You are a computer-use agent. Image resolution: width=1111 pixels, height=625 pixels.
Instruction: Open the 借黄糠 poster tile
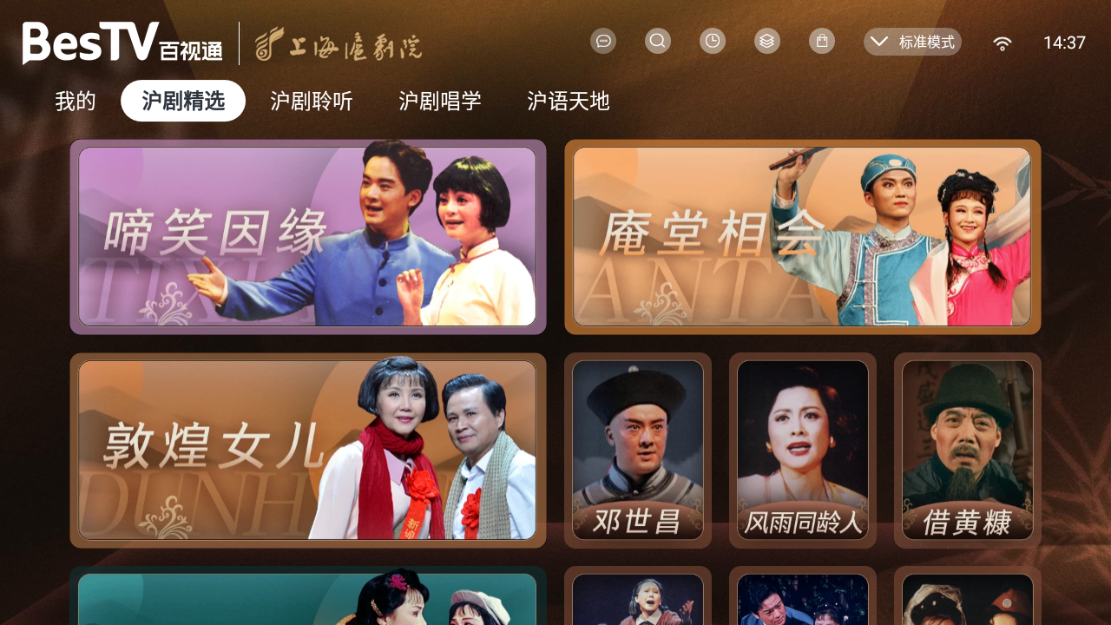967,450
